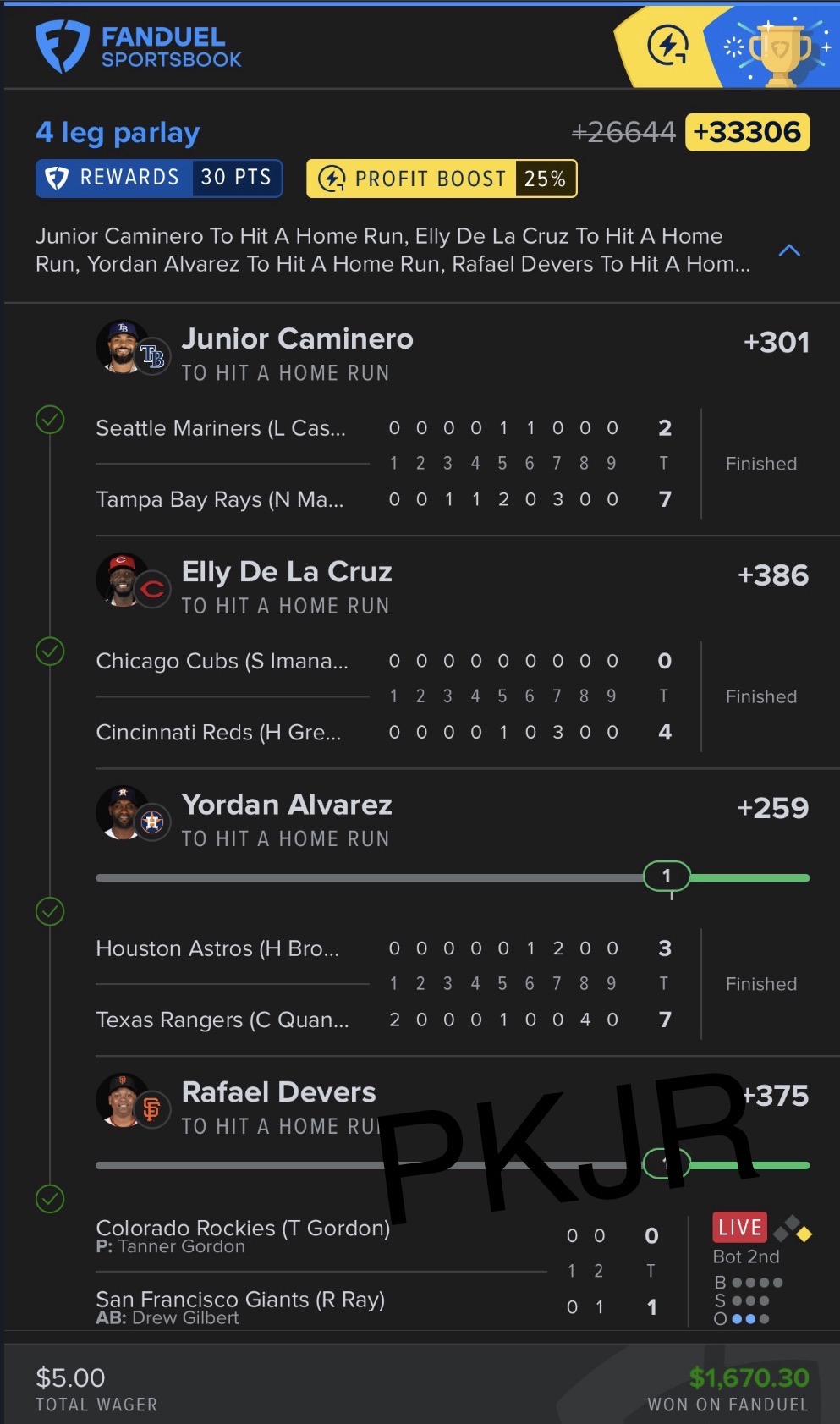This screenshot has height=1424, width=840.
Task: Open the Yordan Alvarez home run leg
Action: (453, 819)
